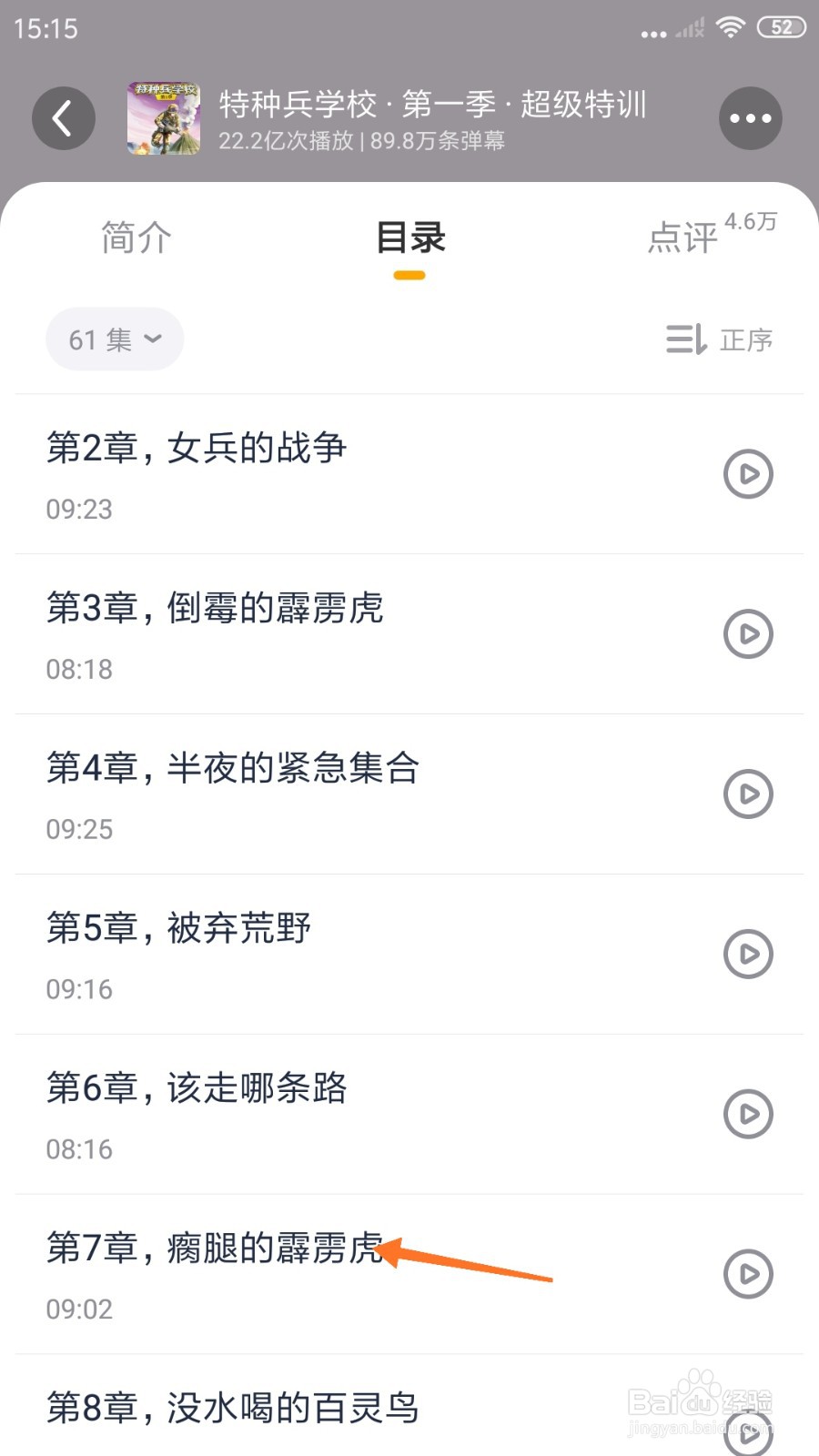Open the three-dot overflow menu

point(751,118)
